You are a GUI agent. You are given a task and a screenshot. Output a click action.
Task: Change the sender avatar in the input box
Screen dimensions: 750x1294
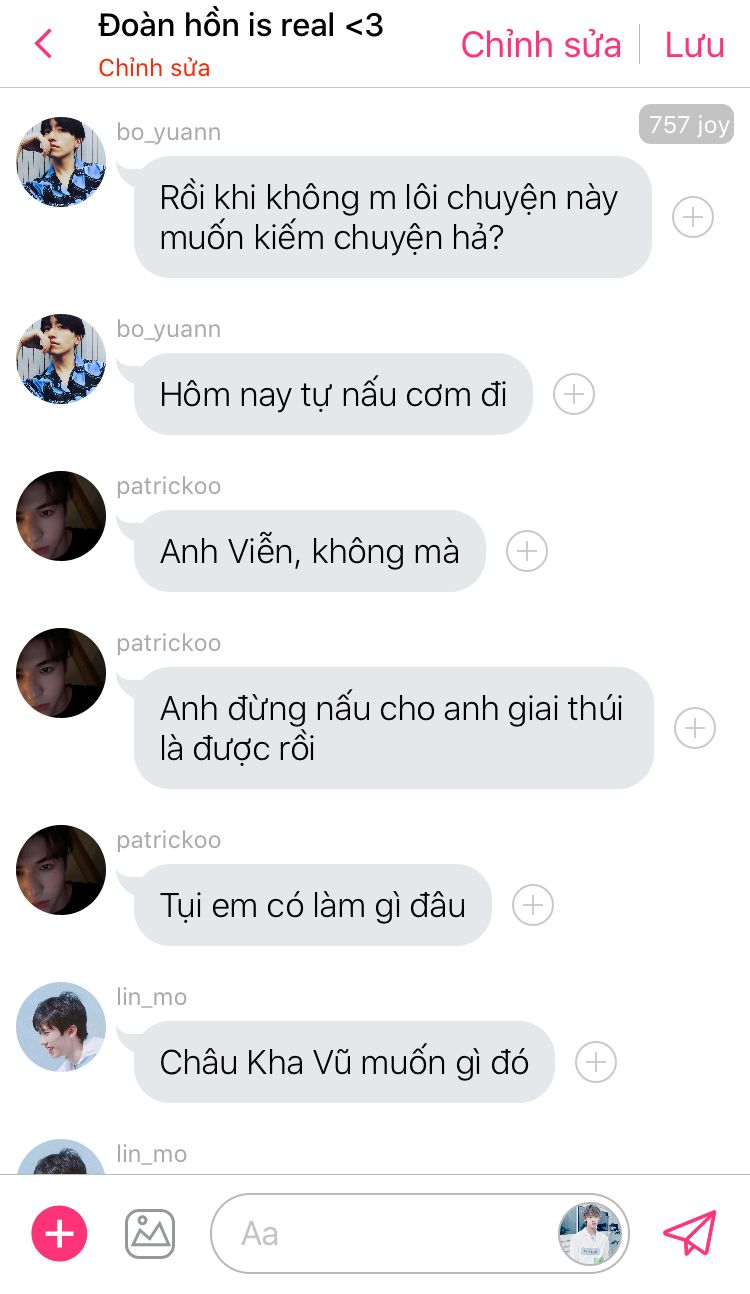coord(591,1234)
